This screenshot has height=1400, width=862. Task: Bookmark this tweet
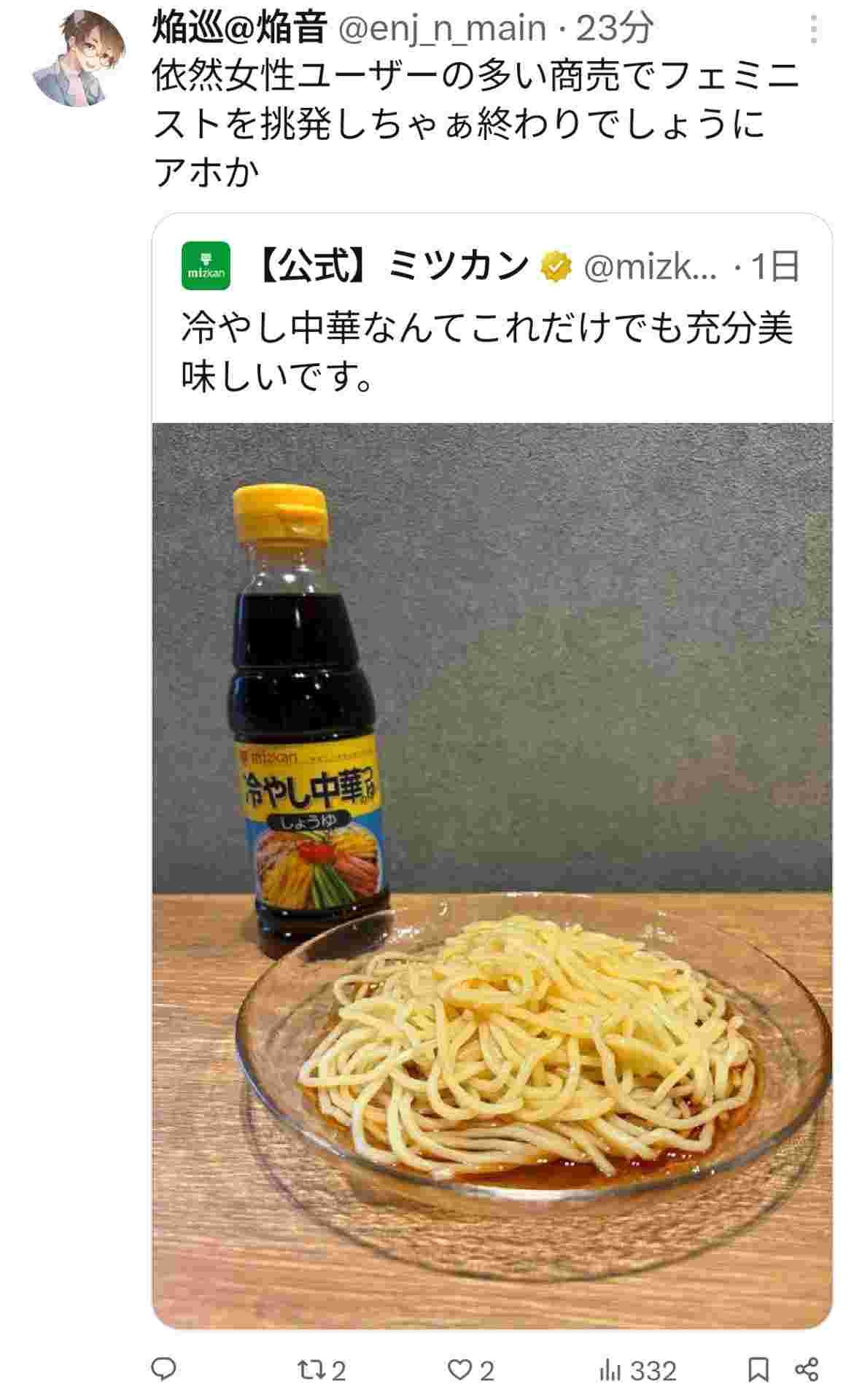pos(758,1370)
